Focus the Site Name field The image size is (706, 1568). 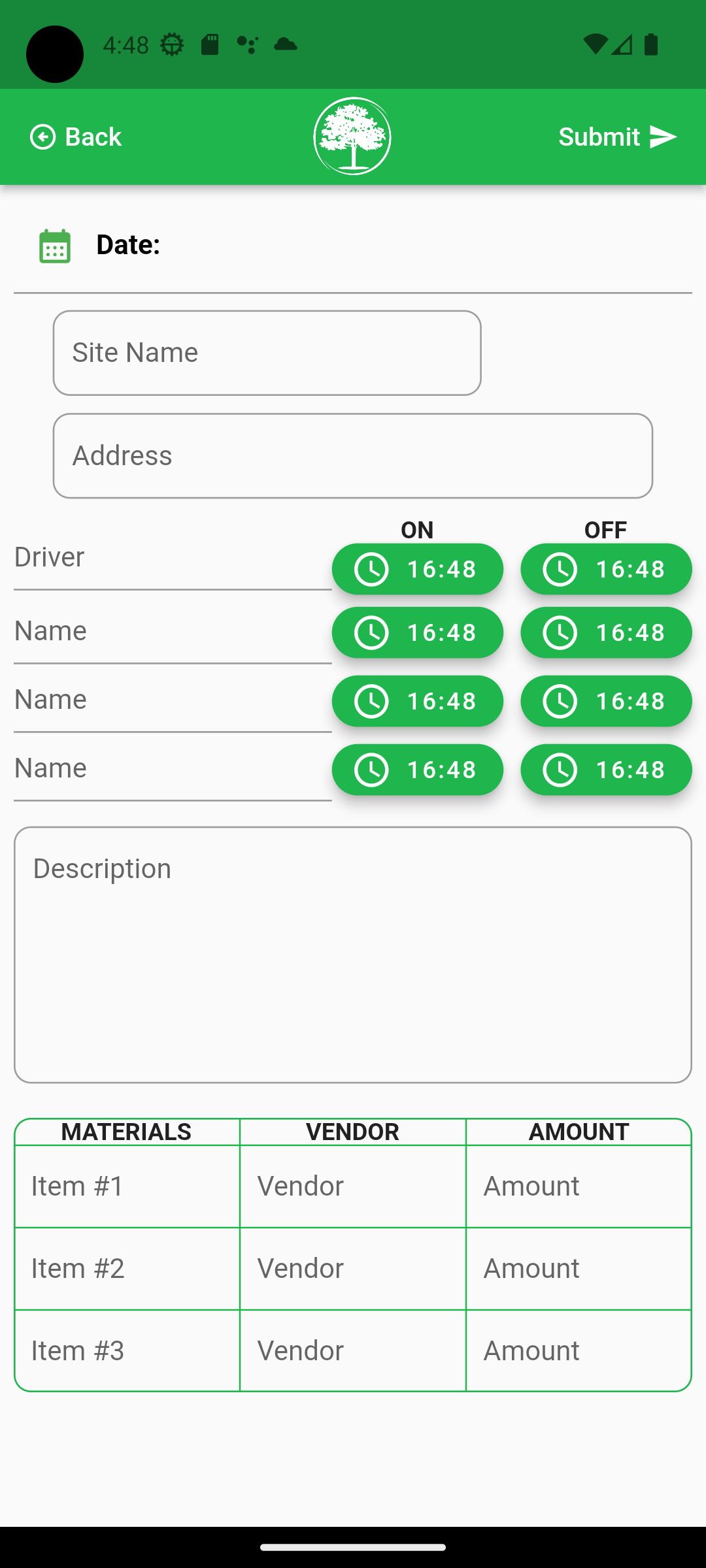267,353
